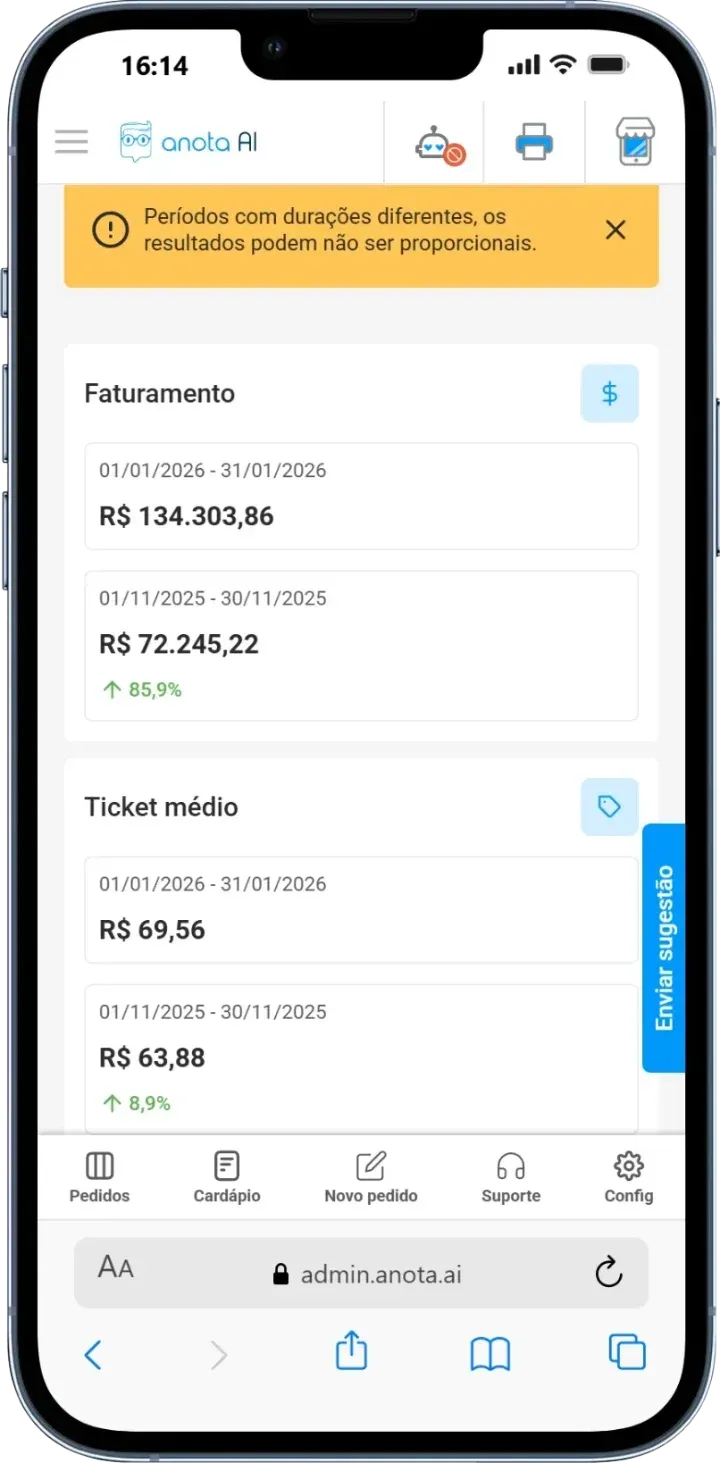This screenshot has height=1463, width=720.
Task: Open the printer icon
Action: click(534, 142)
